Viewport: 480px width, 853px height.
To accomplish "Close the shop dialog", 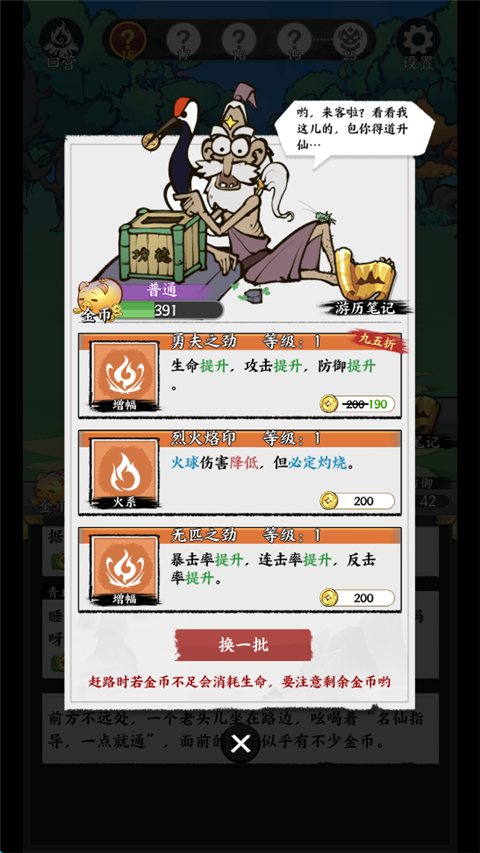I will click(x=240, y=744).
